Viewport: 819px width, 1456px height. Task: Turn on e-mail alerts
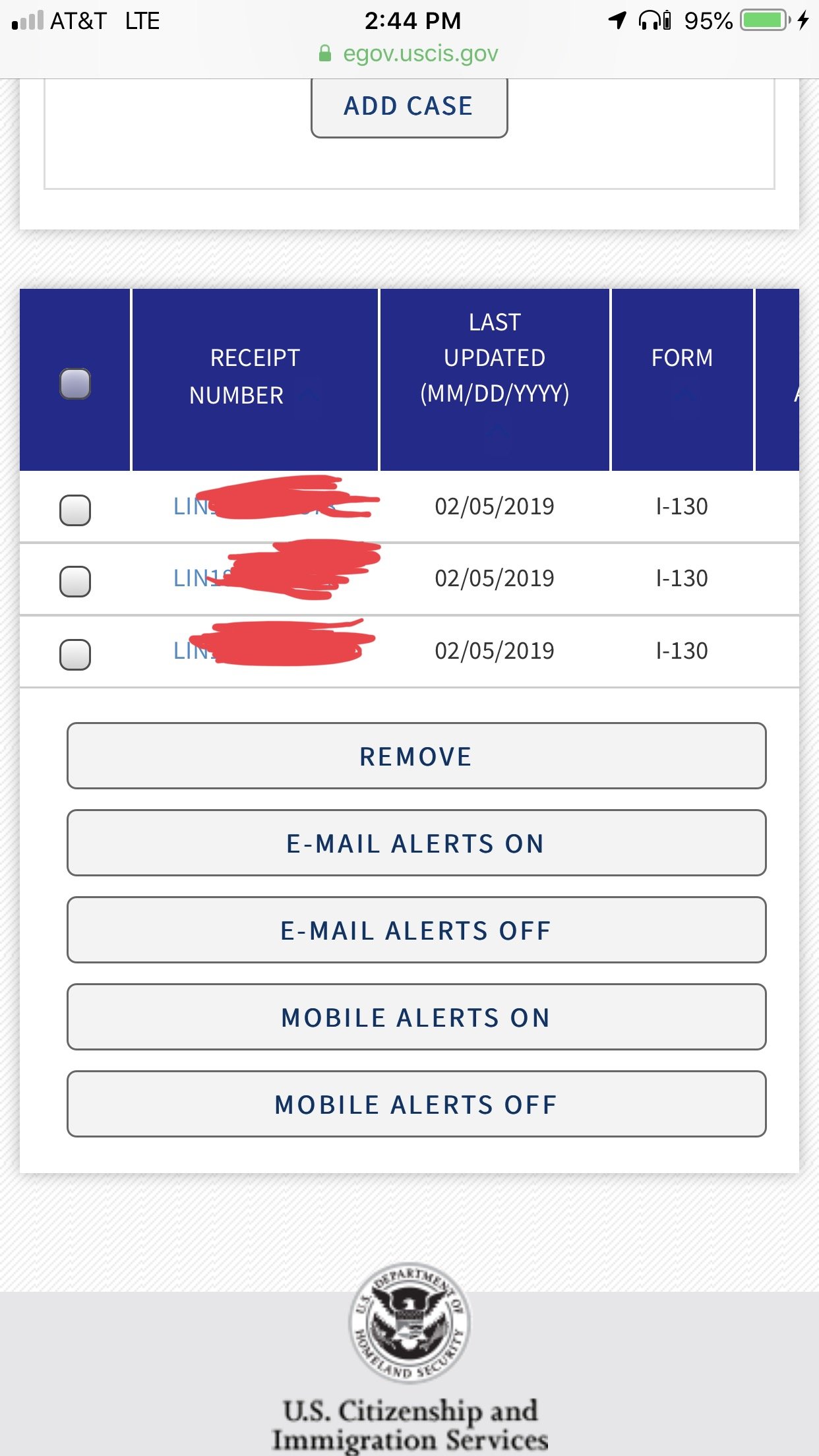coord(416,843)
